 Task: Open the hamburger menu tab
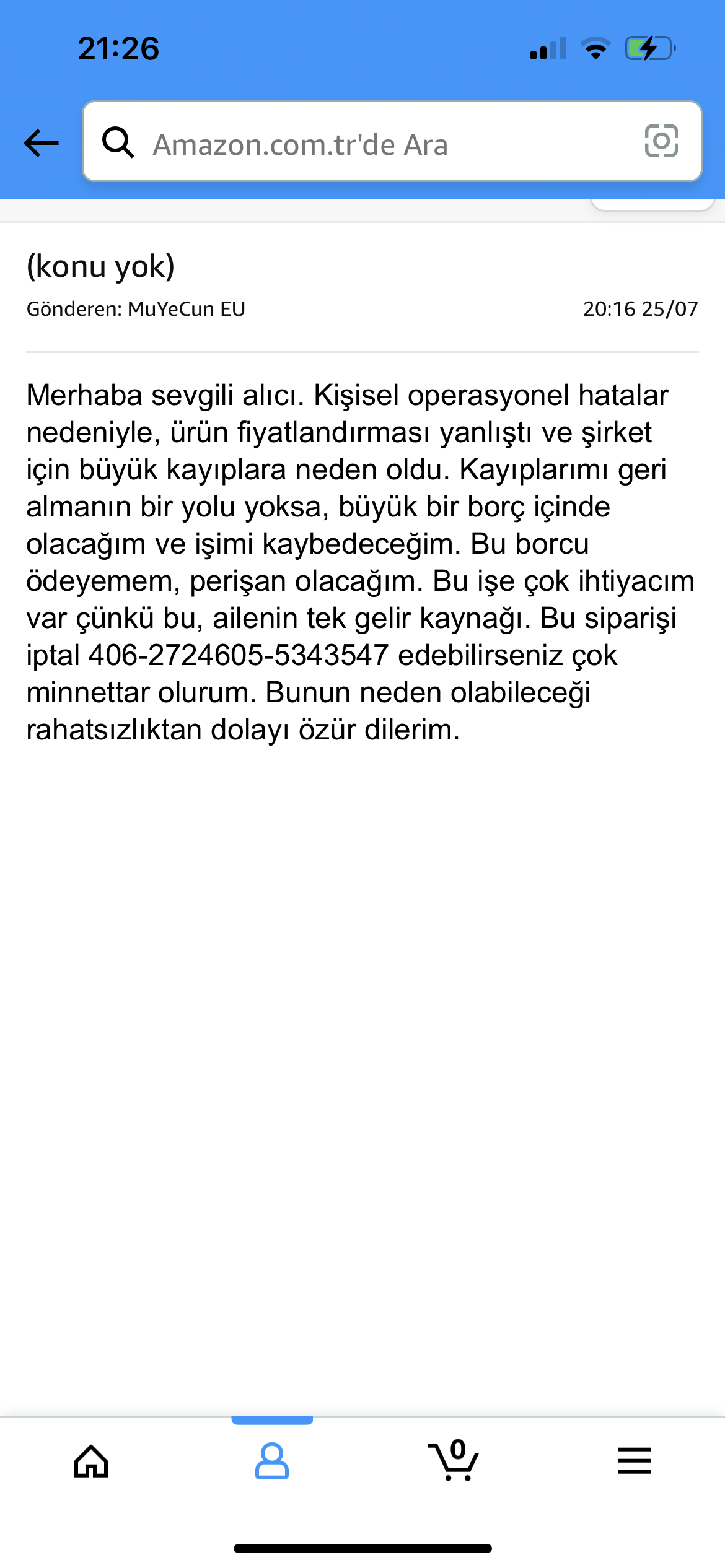pos(634,1461)
